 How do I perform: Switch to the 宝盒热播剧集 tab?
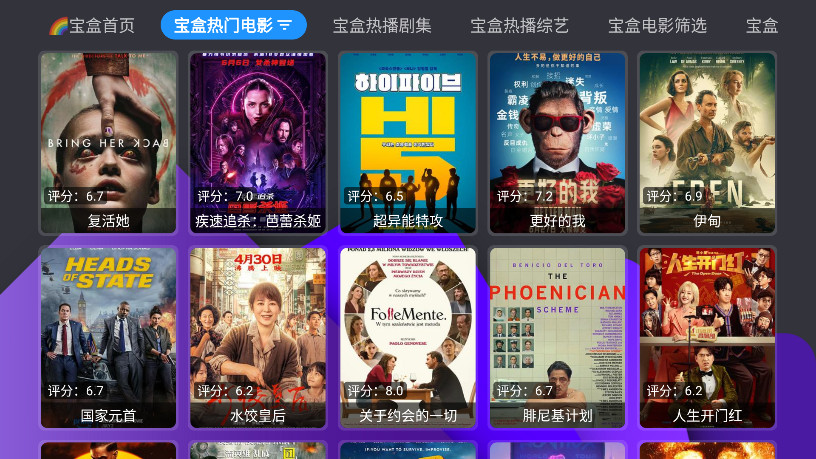point(382,25)
